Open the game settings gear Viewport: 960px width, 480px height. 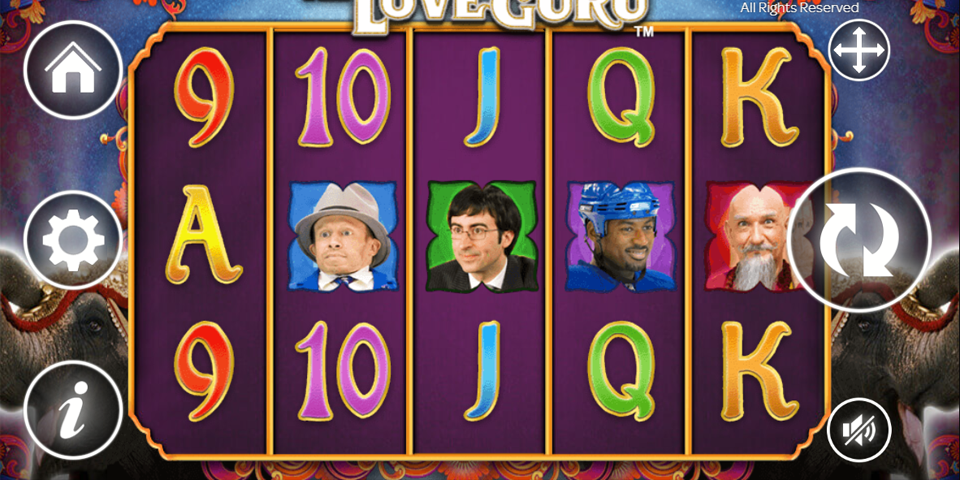(x=72, y=241)
